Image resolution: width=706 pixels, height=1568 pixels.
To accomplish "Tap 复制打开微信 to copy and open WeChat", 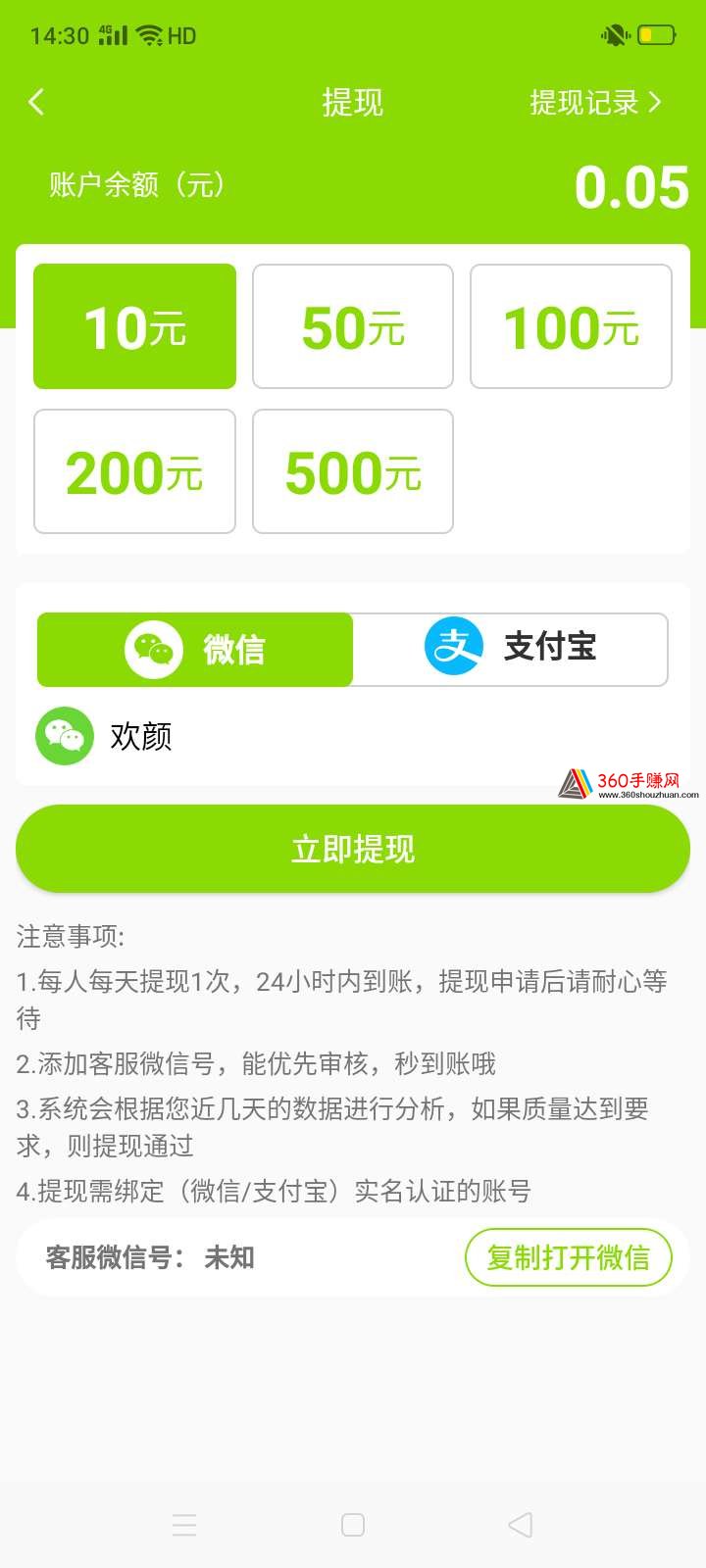I will point(568,1257).
